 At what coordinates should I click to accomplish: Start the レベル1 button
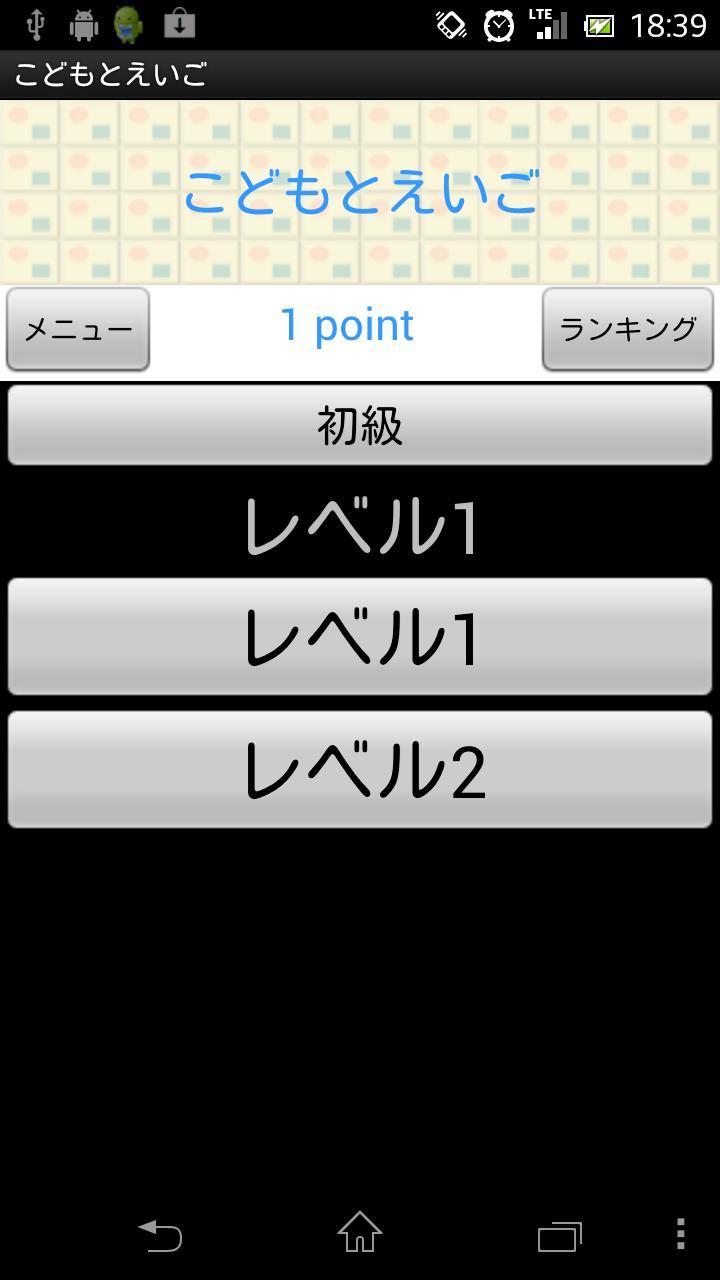360,637
